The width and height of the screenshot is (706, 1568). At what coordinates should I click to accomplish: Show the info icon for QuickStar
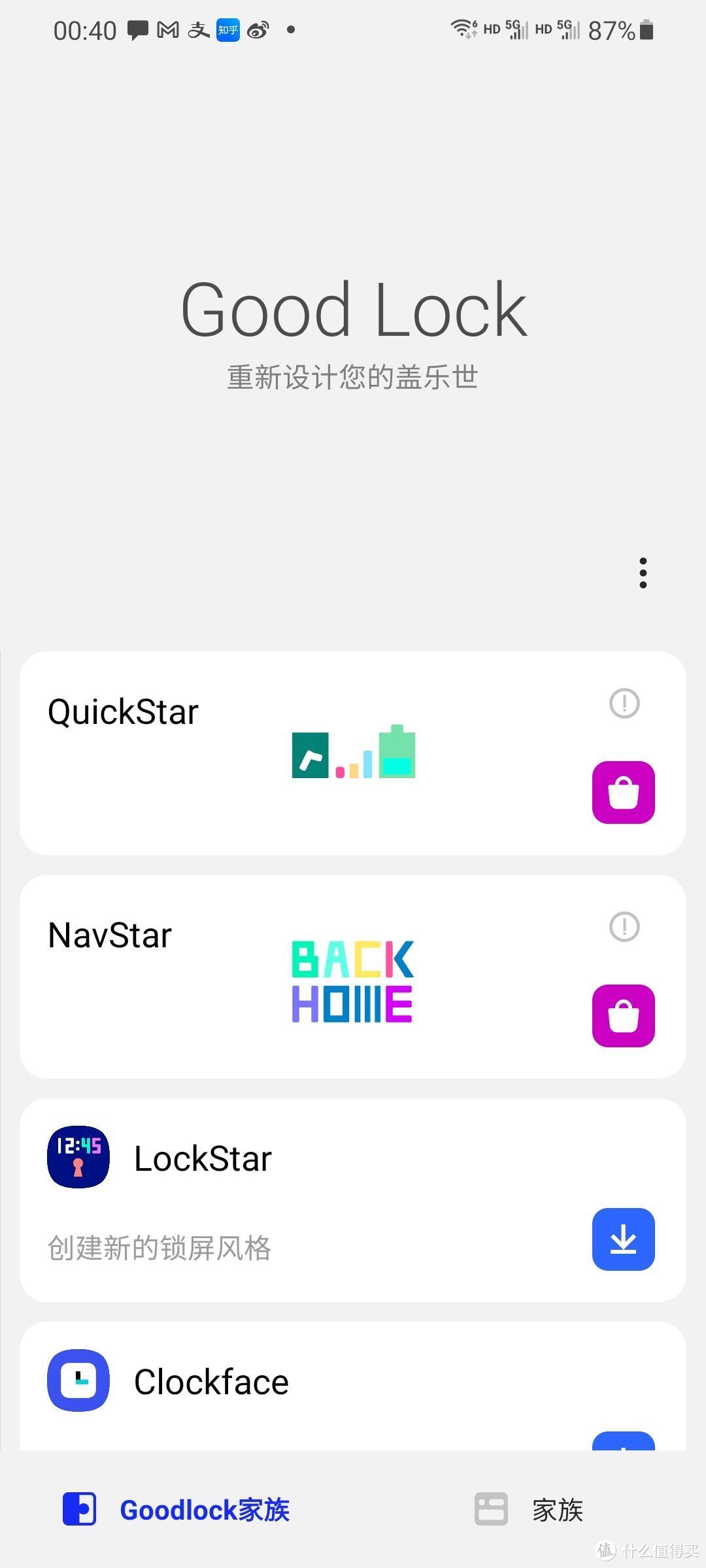[x=624, y=704]
